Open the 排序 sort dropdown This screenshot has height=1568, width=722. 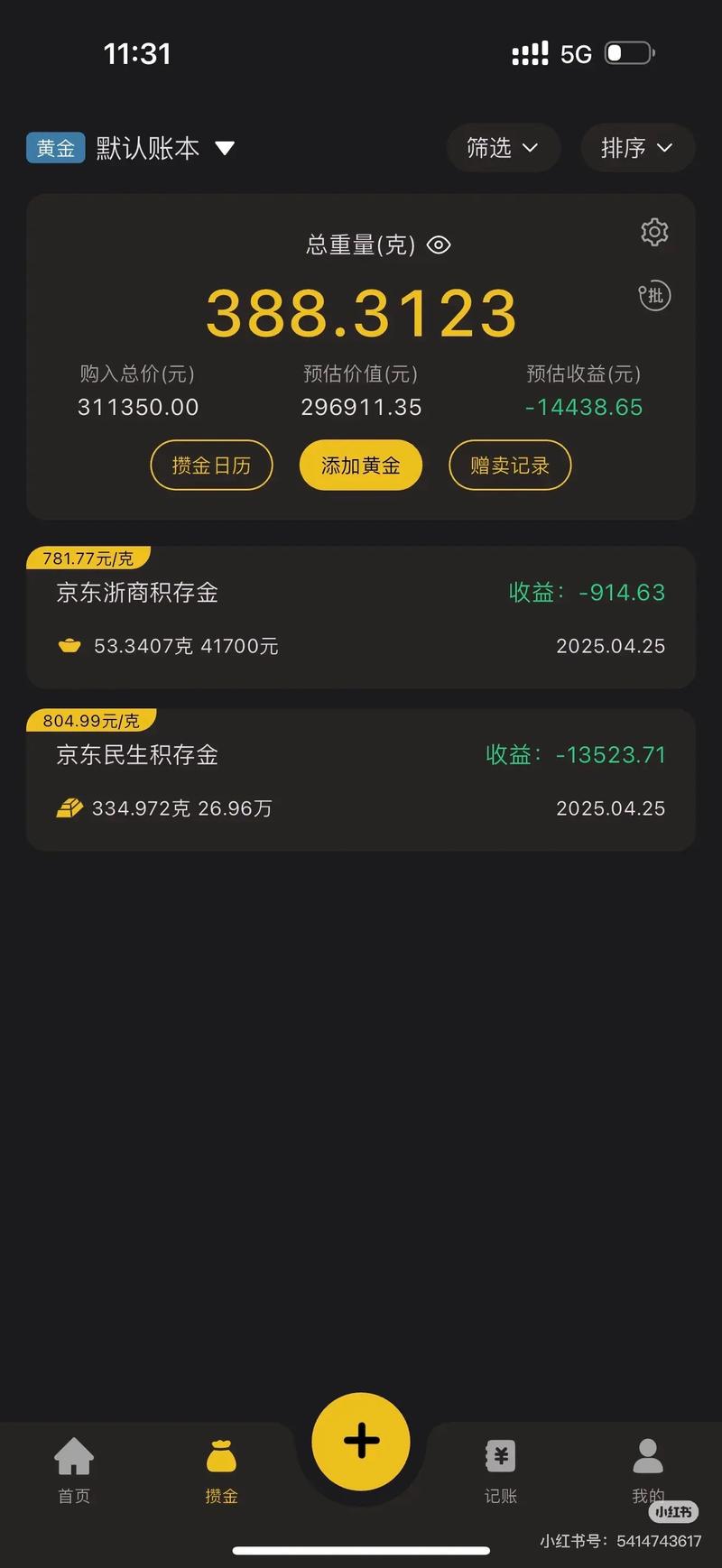pos(637,148)
